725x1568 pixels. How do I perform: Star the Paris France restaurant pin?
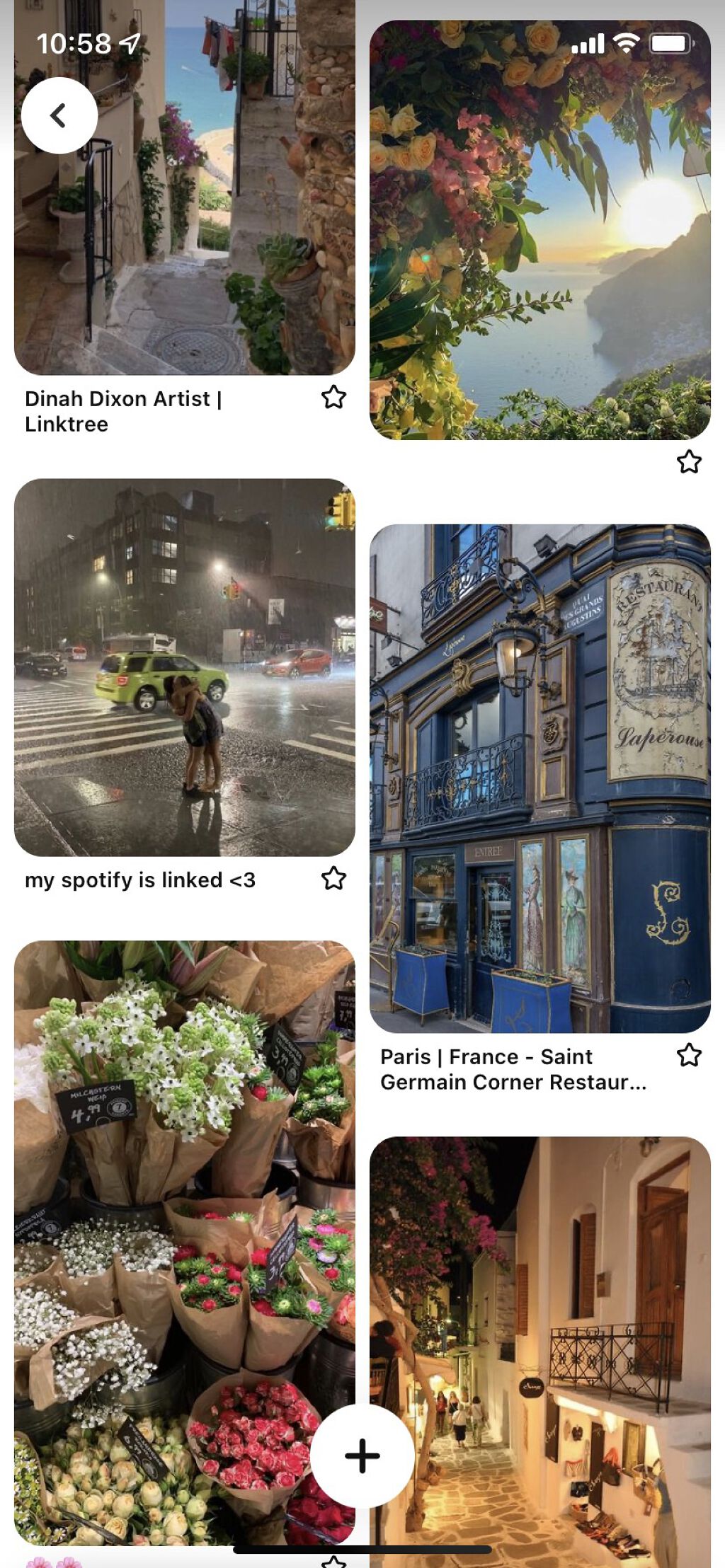click(x=689, y=1056)
